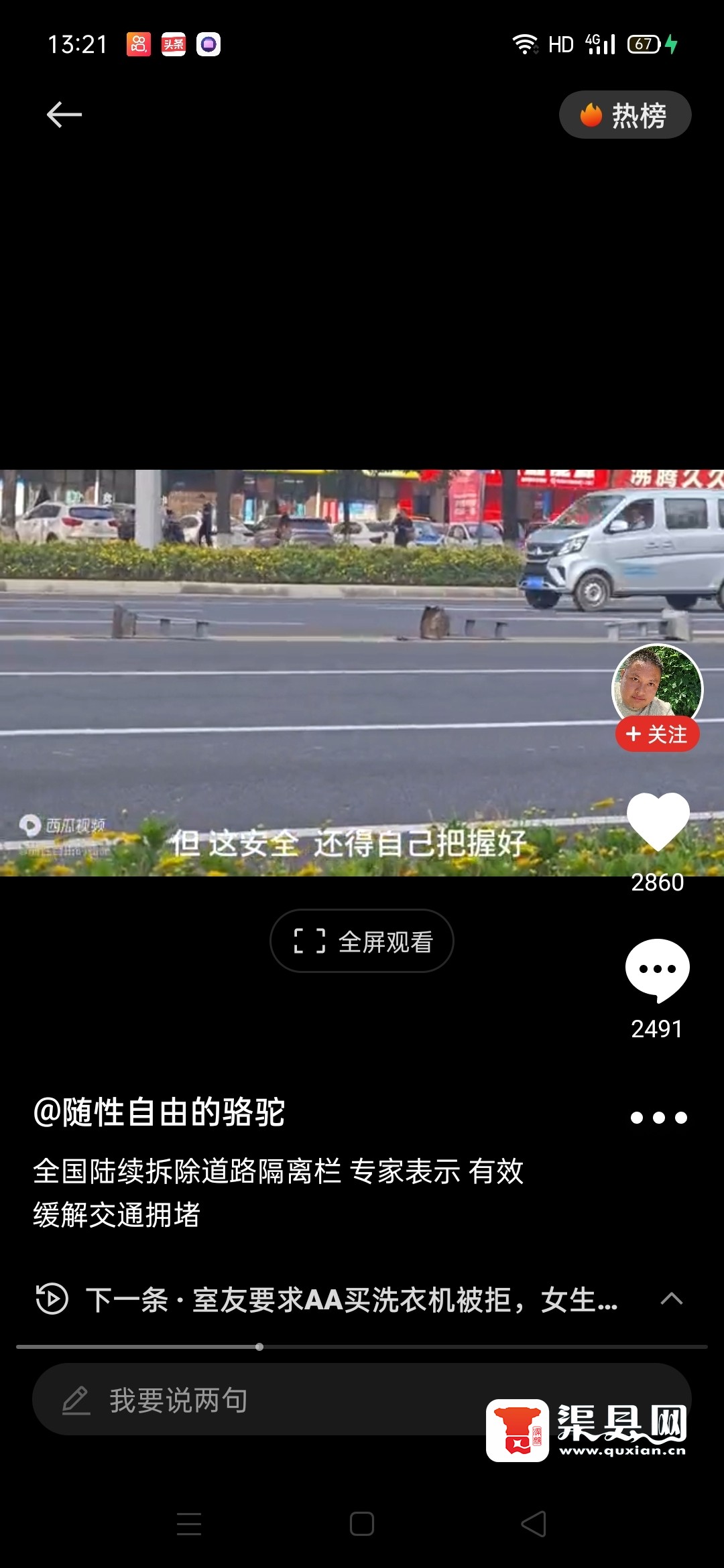Pause the playing video
Screen dimensions: 724x1568
[302, 670]
